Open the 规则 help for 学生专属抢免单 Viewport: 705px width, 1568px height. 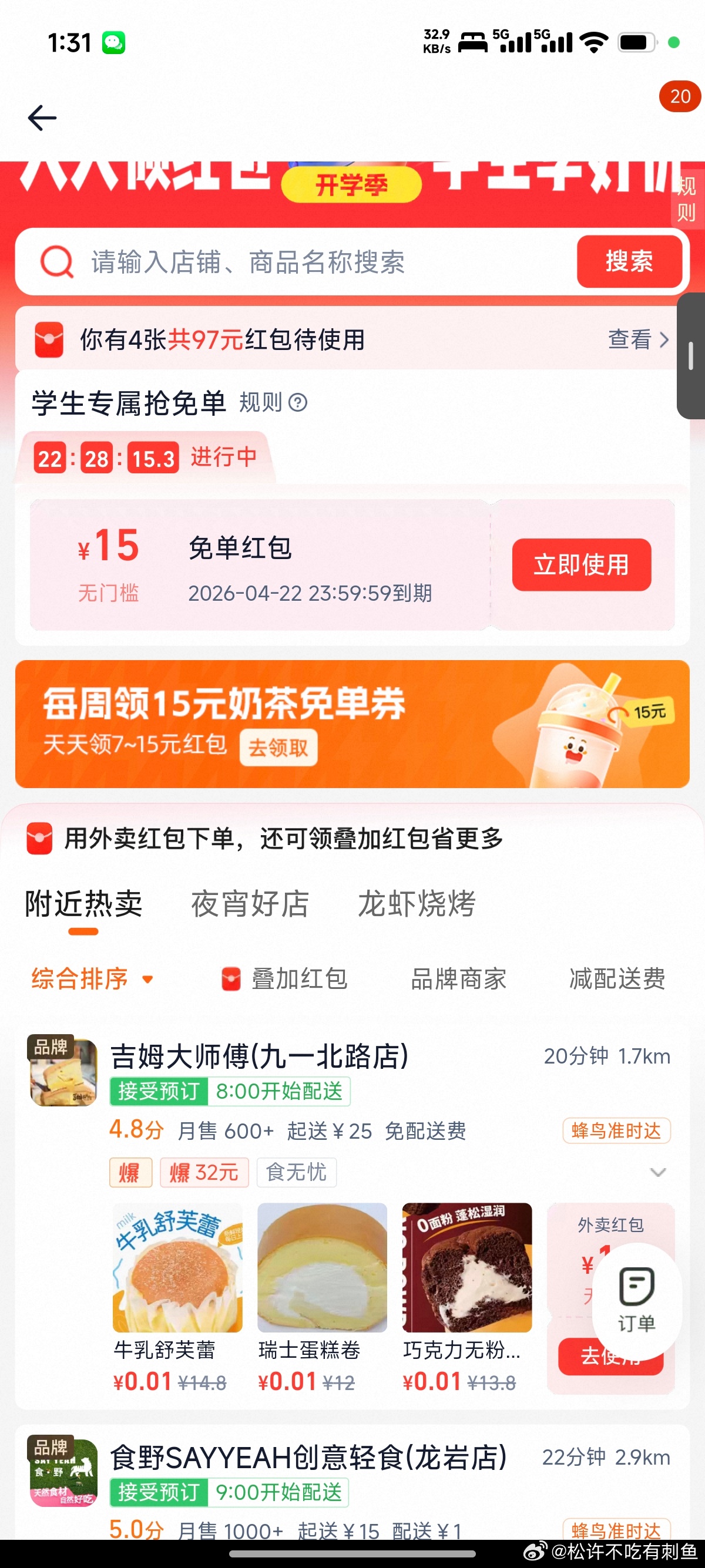point(273,403)
